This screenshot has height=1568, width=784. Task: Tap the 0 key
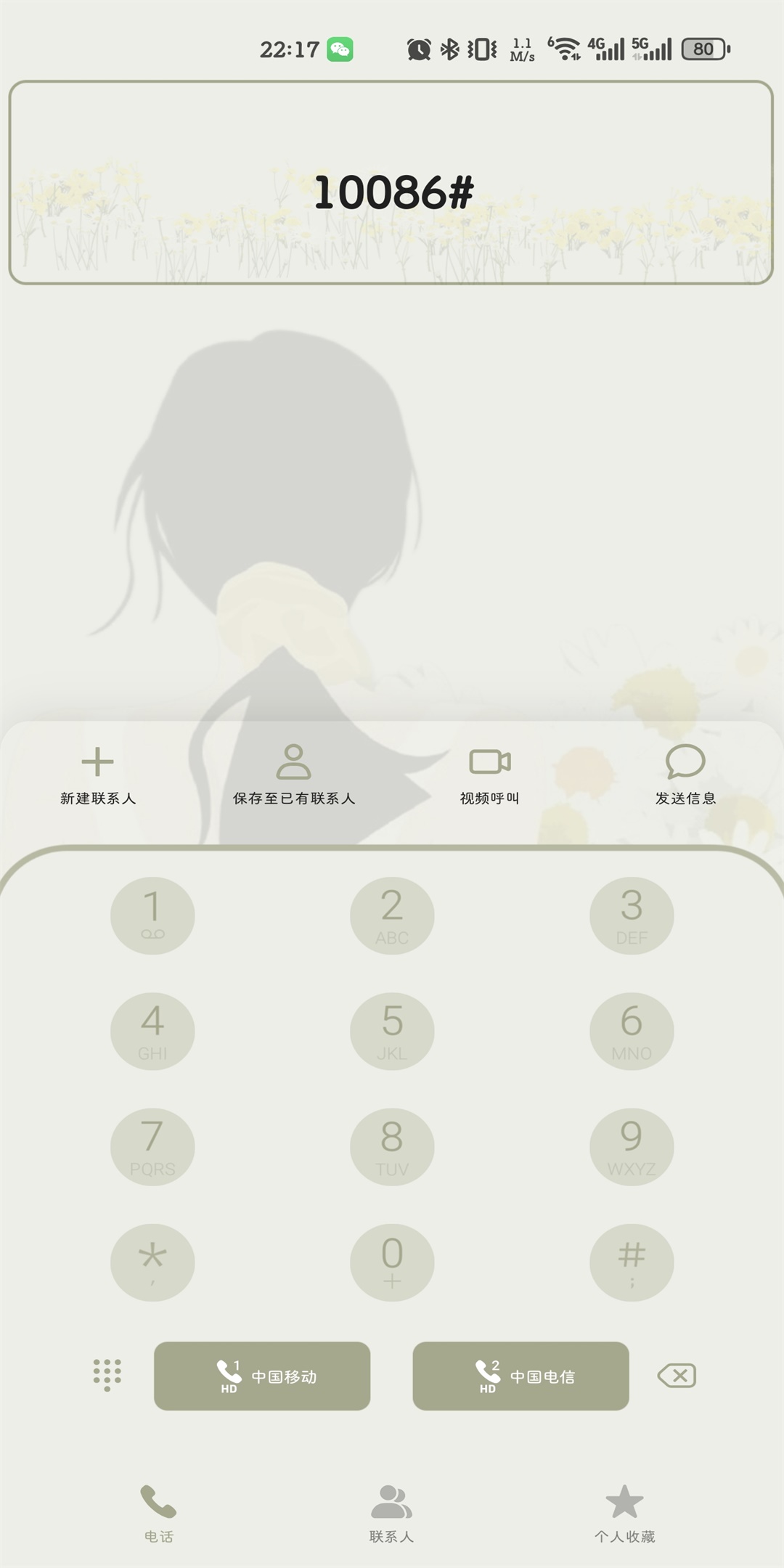point(392,1262)
